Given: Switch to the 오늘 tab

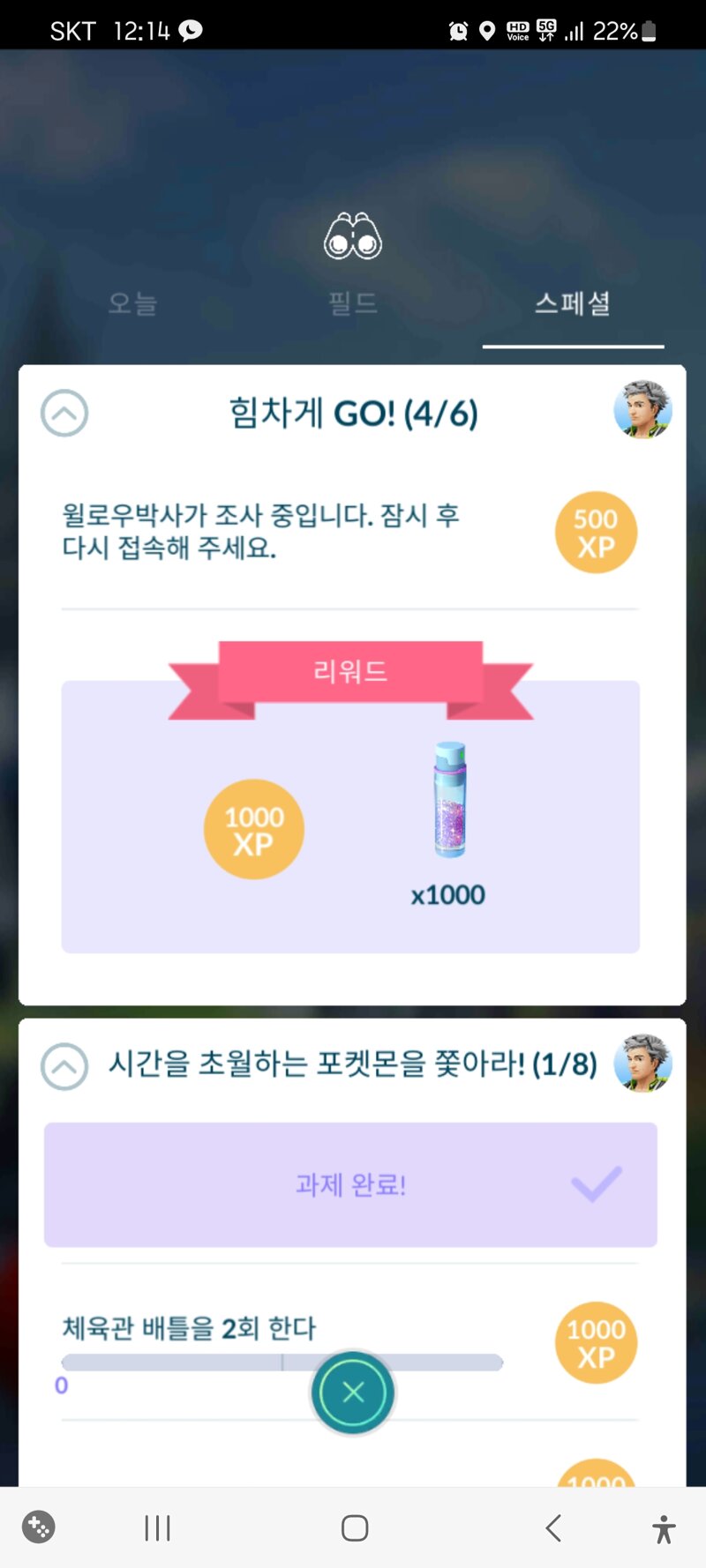Looking at the screenshot, I should click(x=132, y=304).
